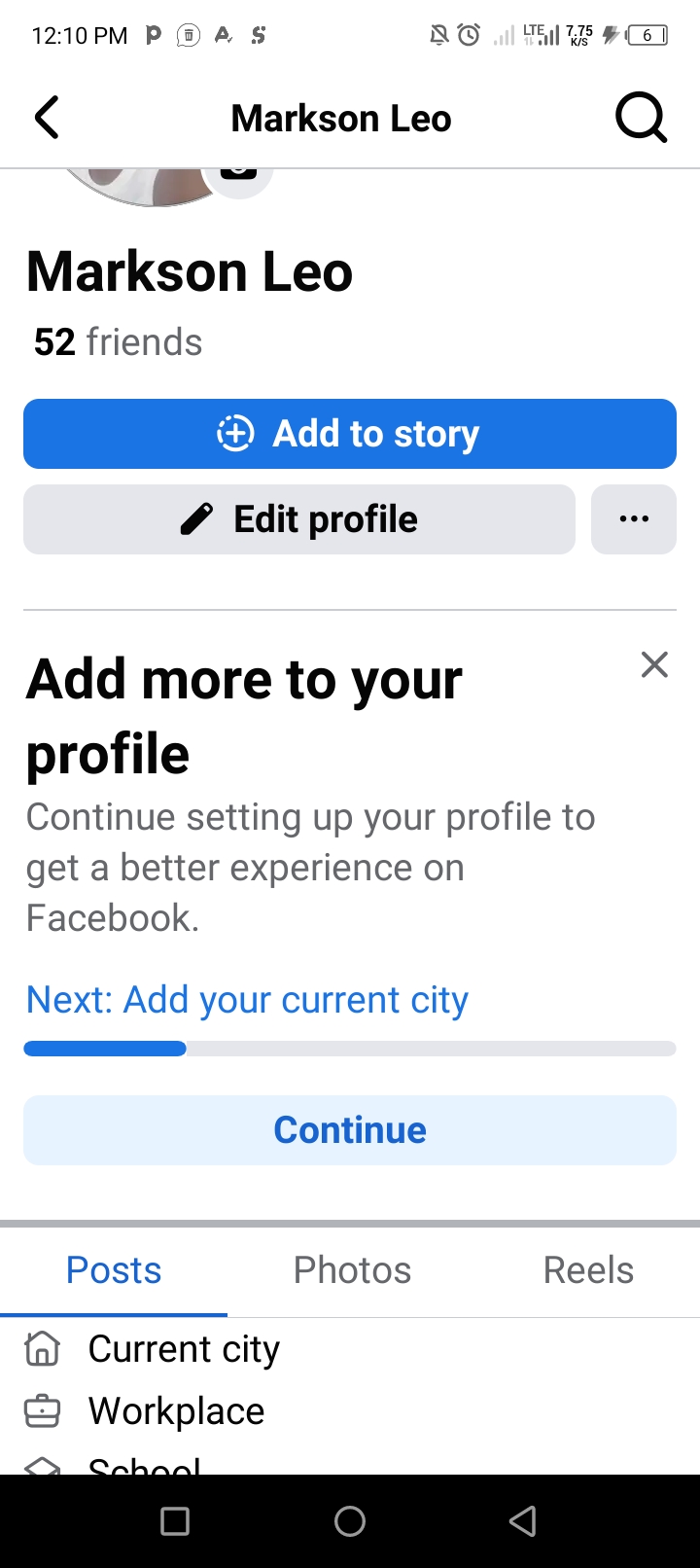Go back using the top arrow
The height and width of the screenshot is (1568, 700).
point(47,119)
